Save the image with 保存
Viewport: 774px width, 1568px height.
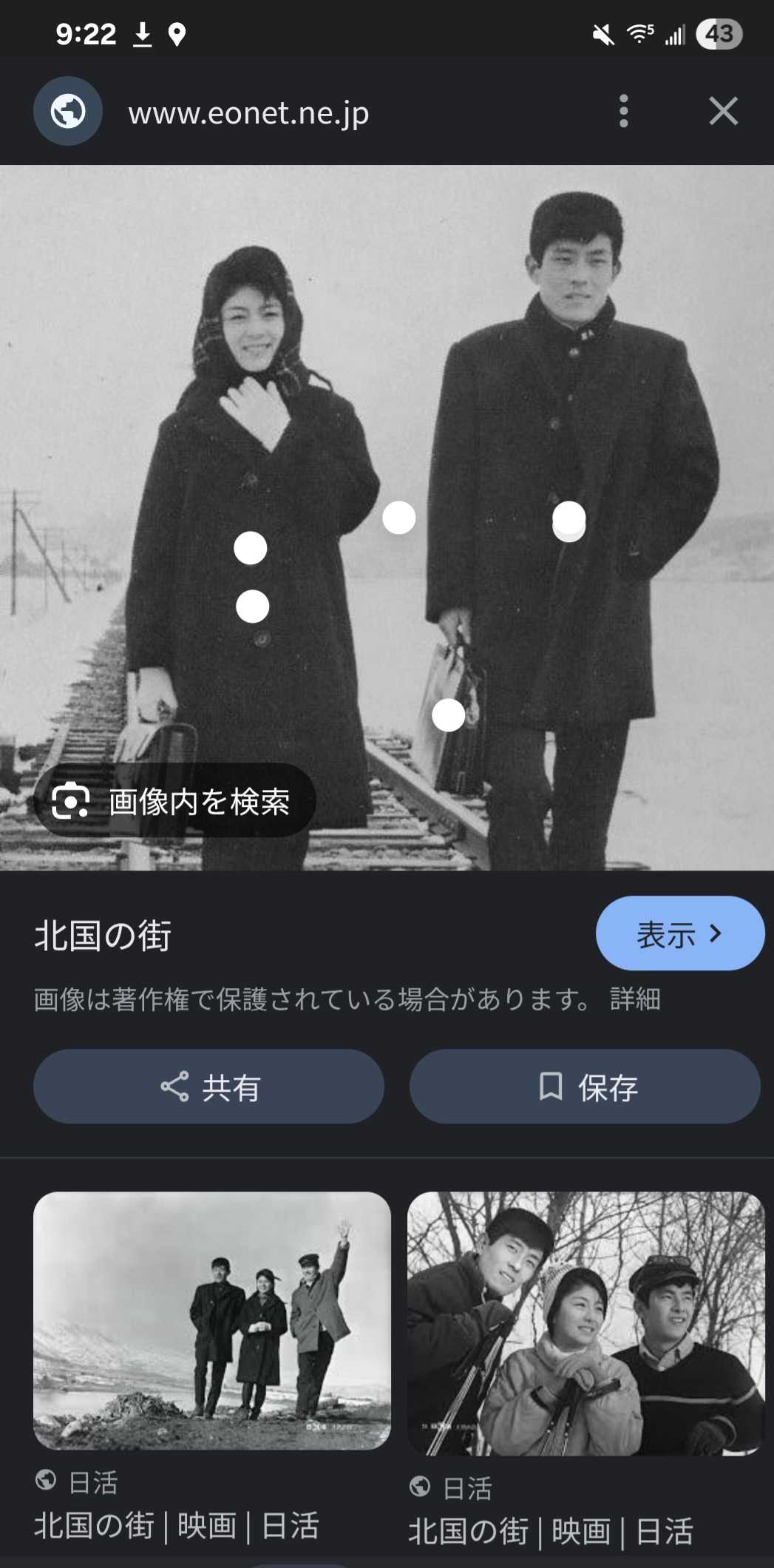tap(585, 1087)
